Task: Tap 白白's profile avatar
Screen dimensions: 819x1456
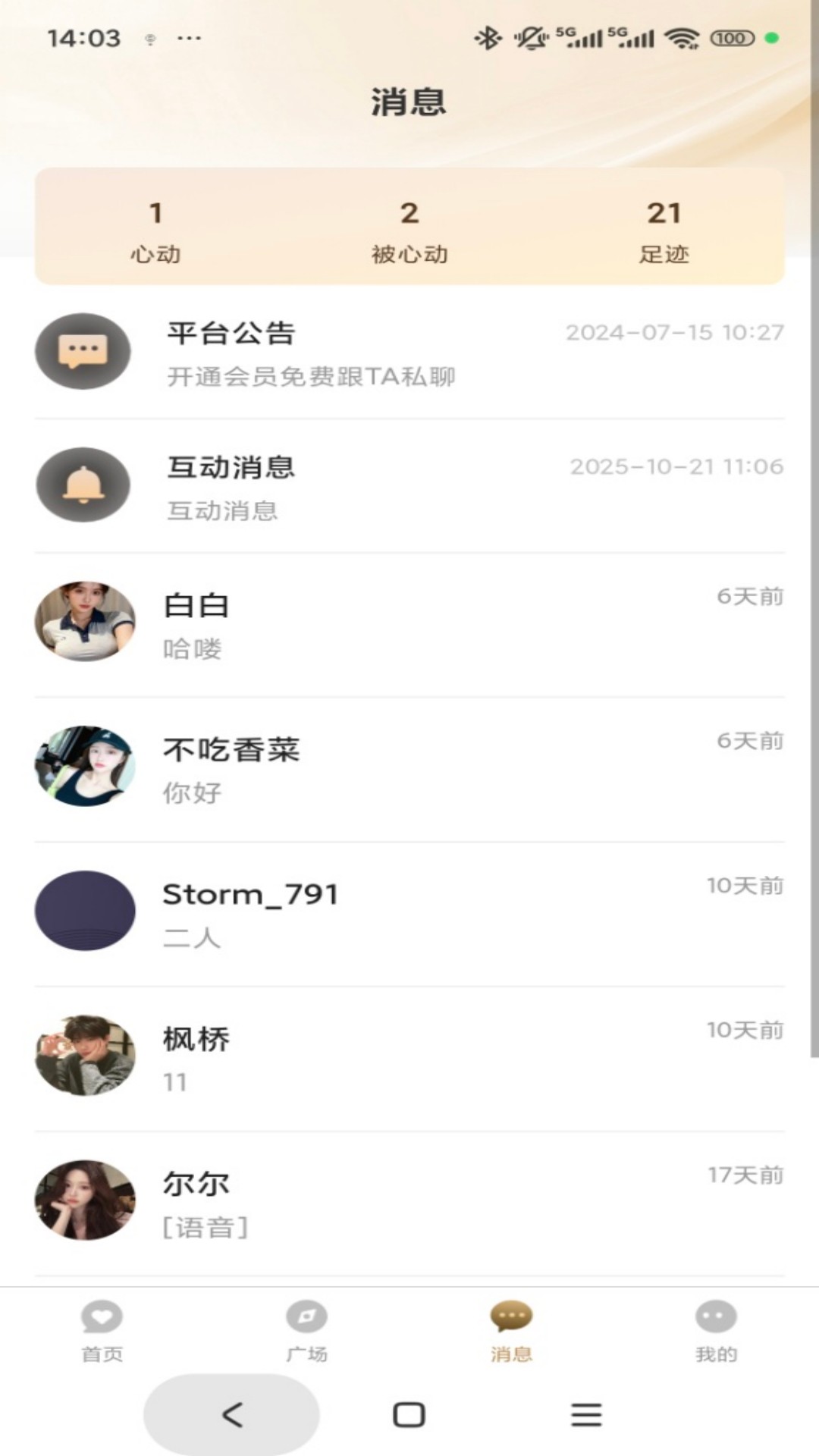Action: coord(85,620)
